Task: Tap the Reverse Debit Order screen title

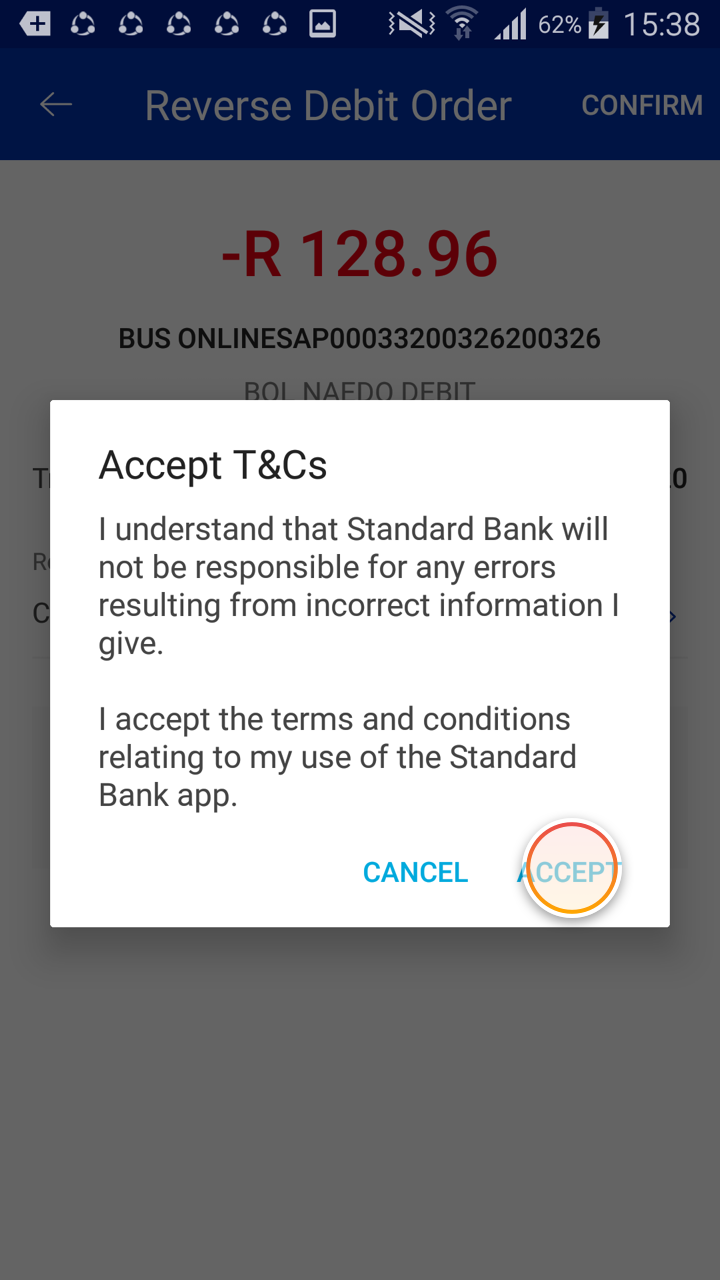Action: pyautogui.click(x=330, y=105)
